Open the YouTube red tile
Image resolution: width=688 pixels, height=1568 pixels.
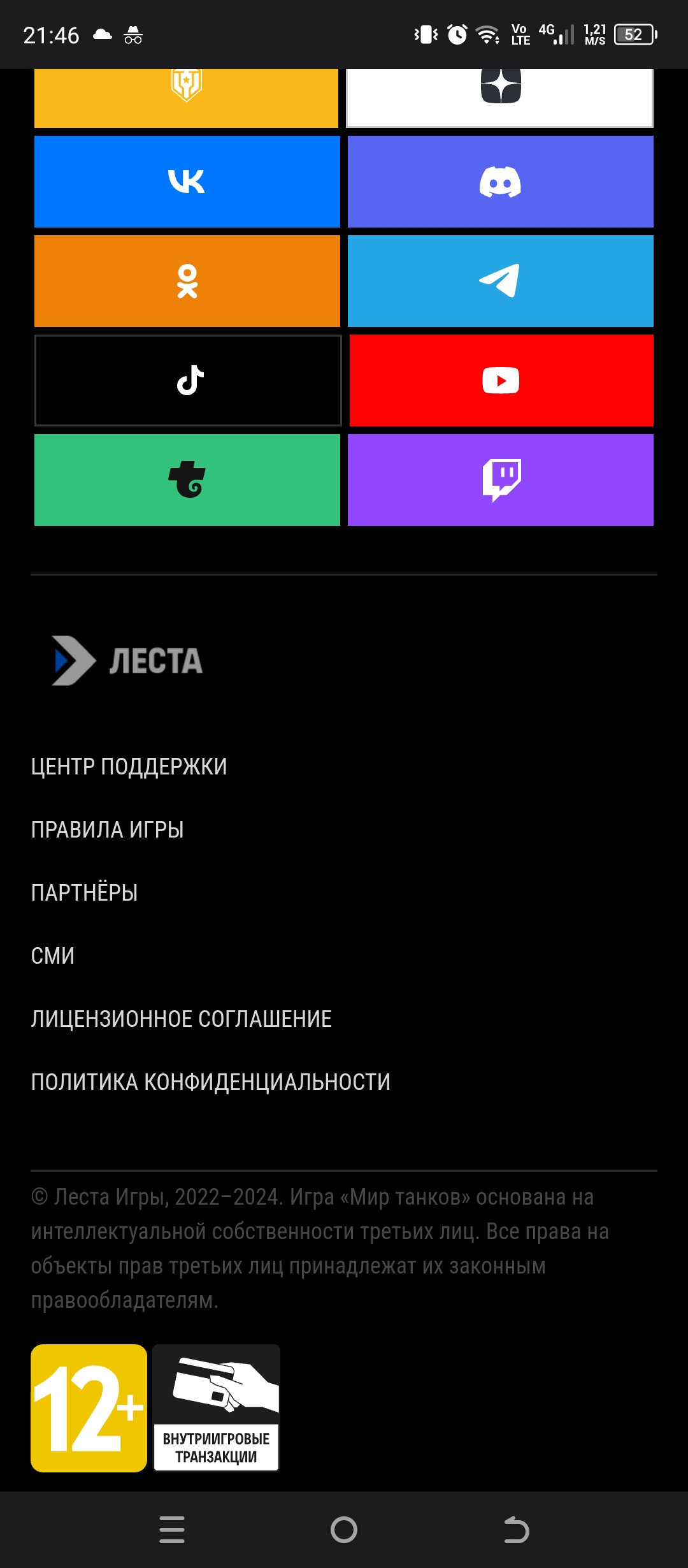(501, 381)
